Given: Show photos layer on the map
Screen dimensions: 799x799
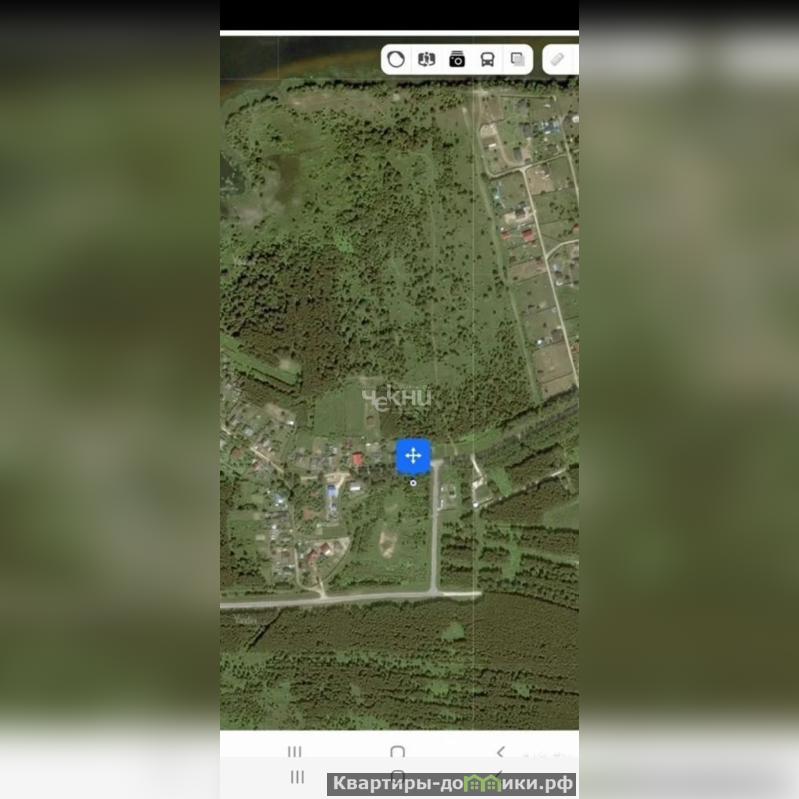Looking at the screenshot, I should (x=457, y=59).
